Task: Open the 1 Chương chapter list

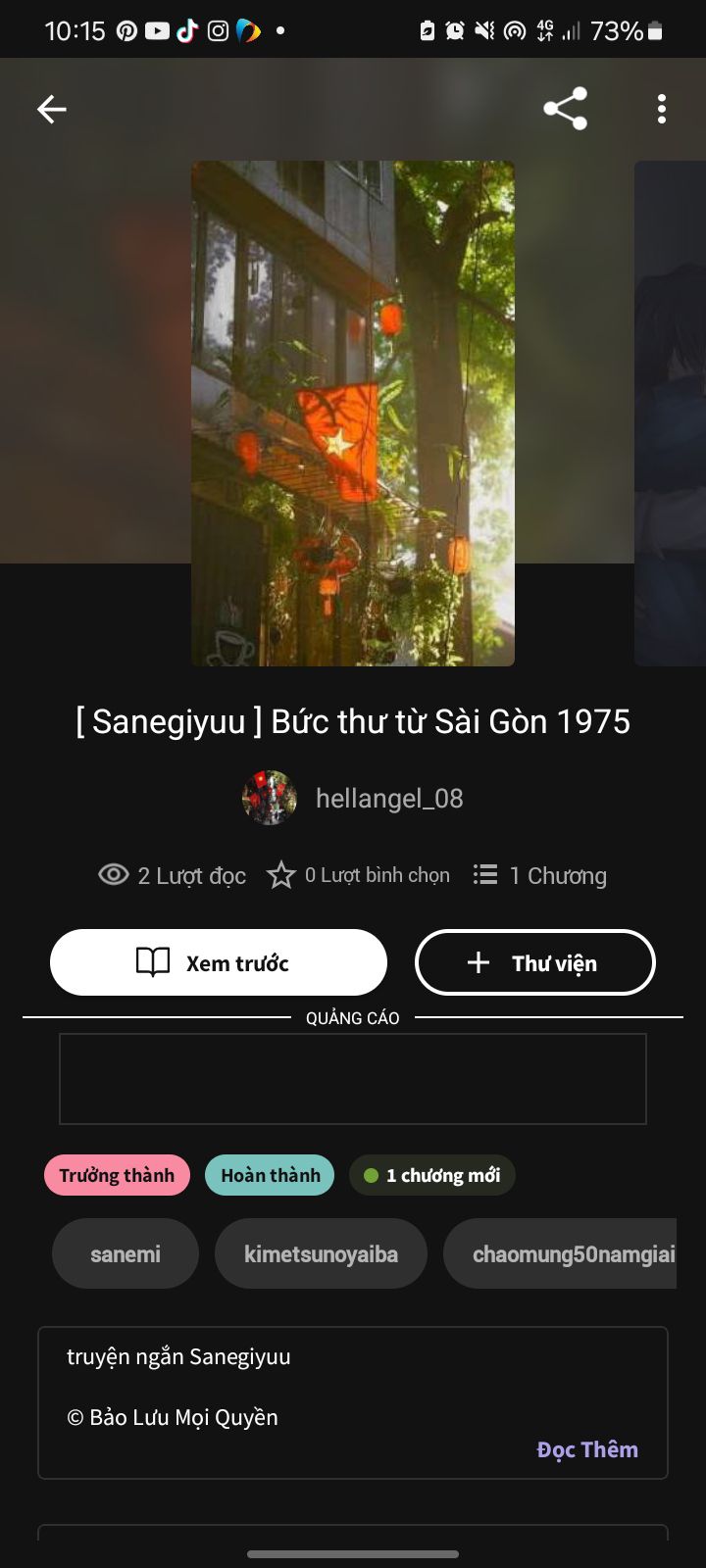Action: tap(540, 875)
